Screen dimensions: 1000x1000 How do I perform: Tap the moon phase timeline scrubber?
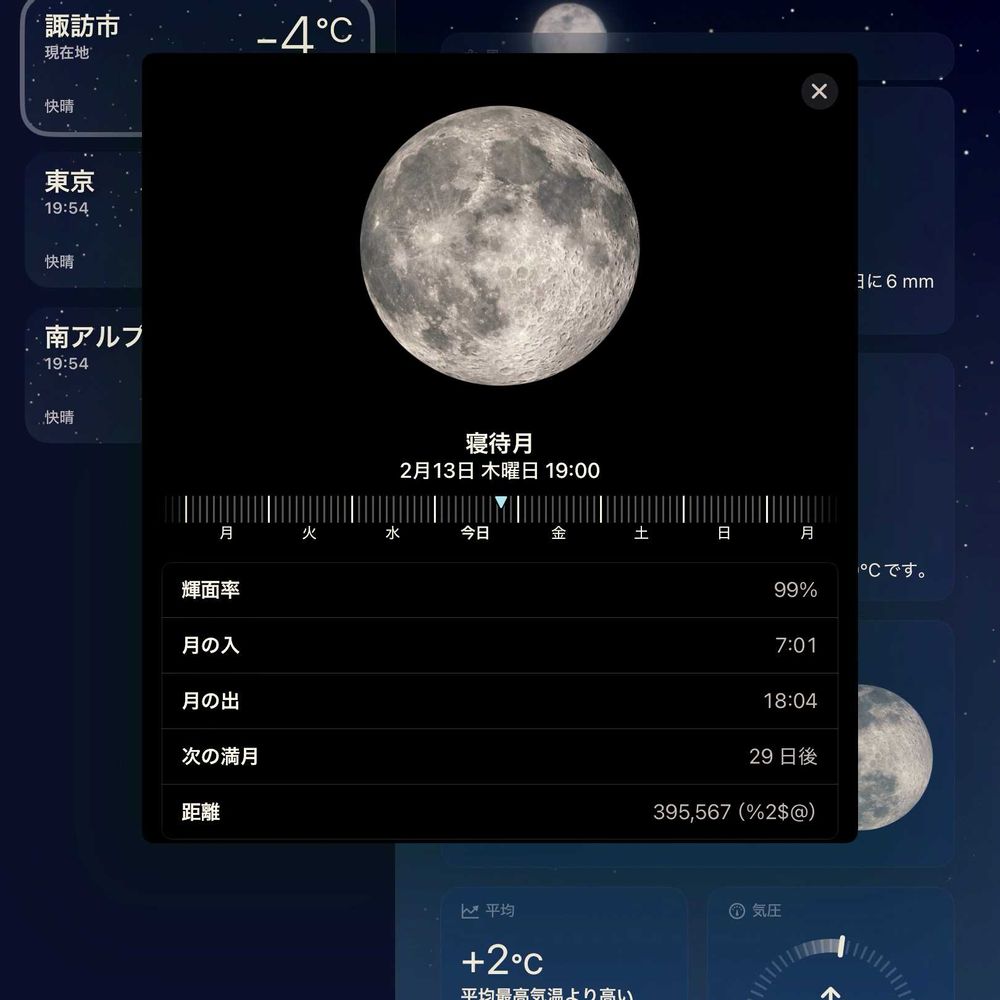coord(500,509)
